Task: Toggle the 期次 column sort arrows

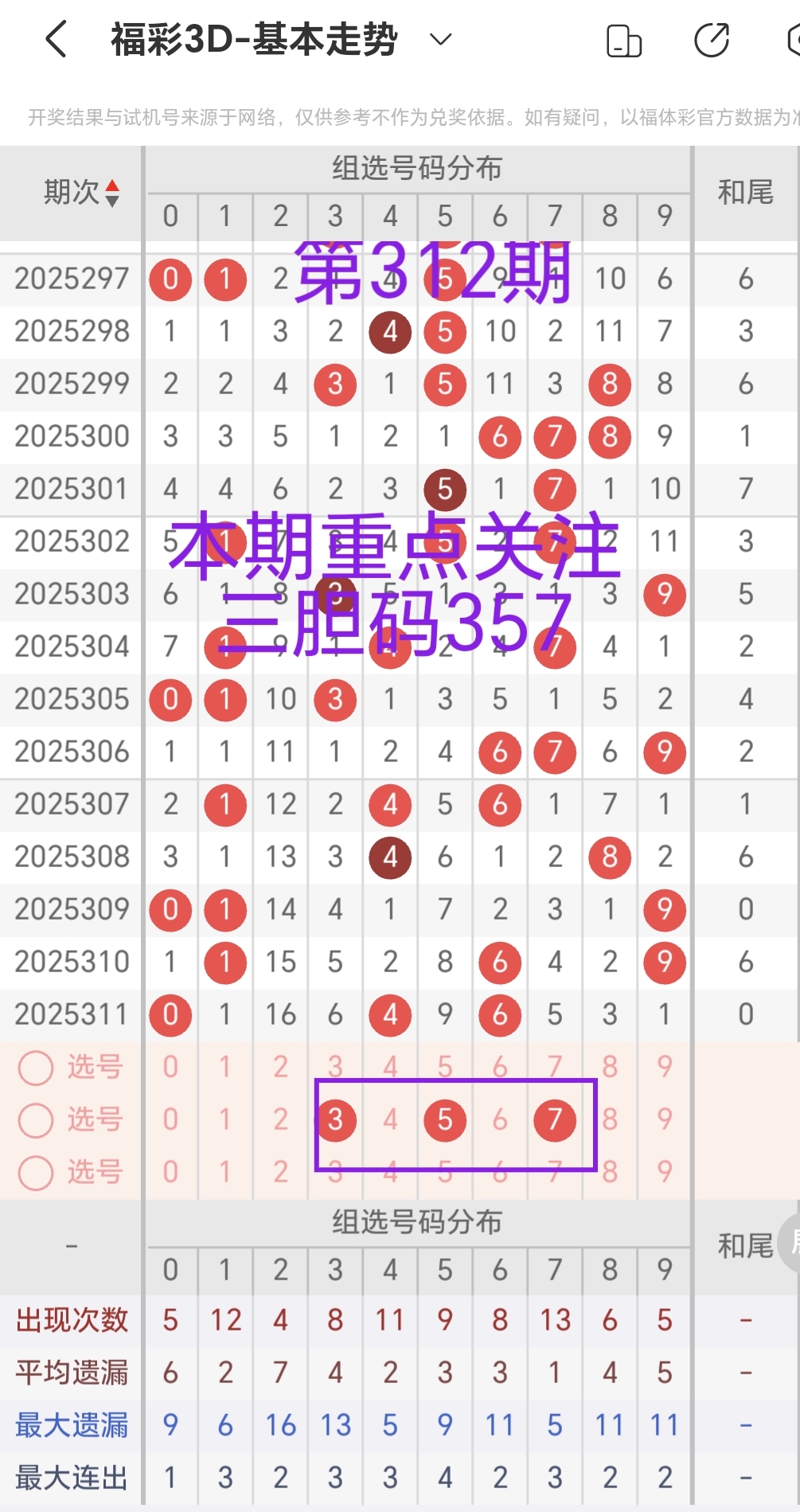Action: 114,192
